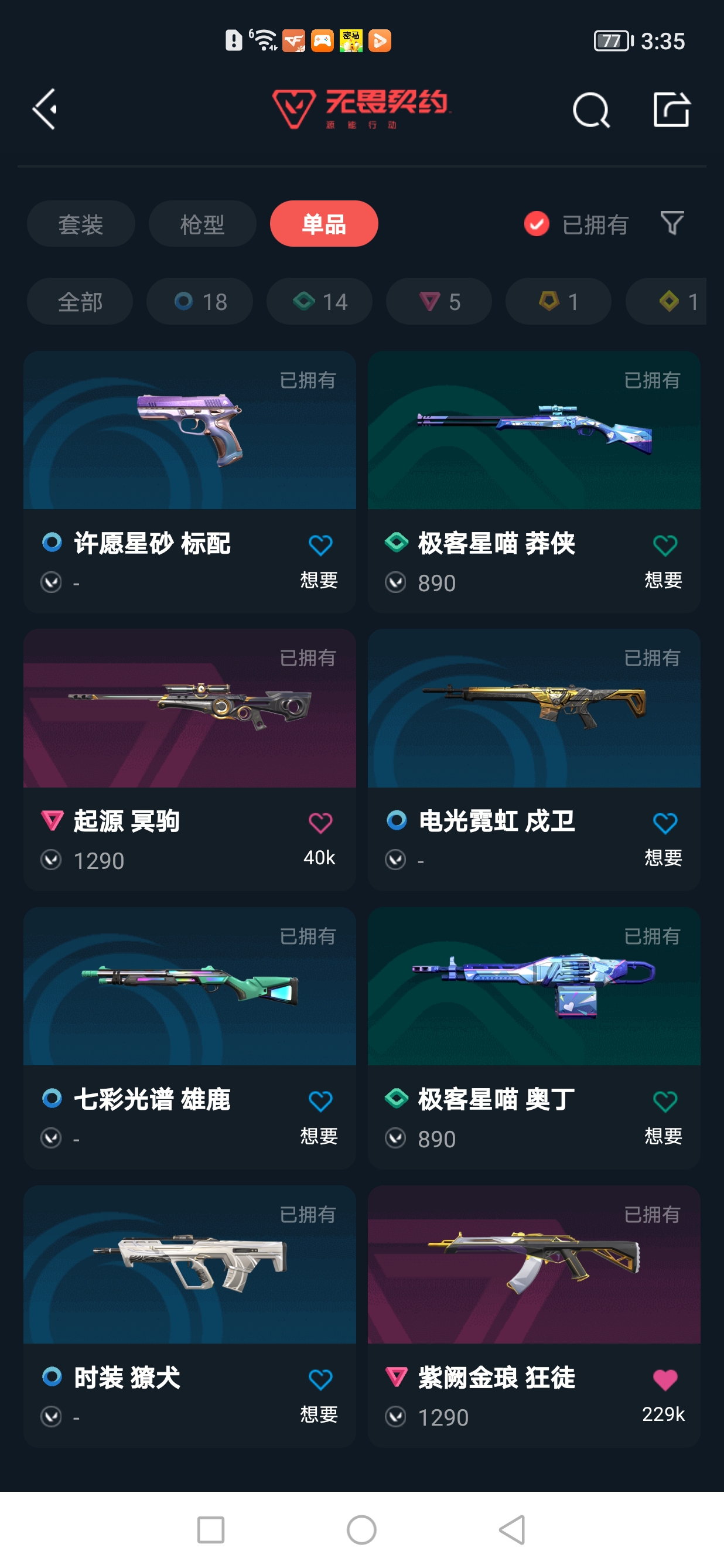The width and height of the screenshot is (724, 1568).
Task: Open the 许愿星砂 标配 skin card
Action: [x=190, y=482]
